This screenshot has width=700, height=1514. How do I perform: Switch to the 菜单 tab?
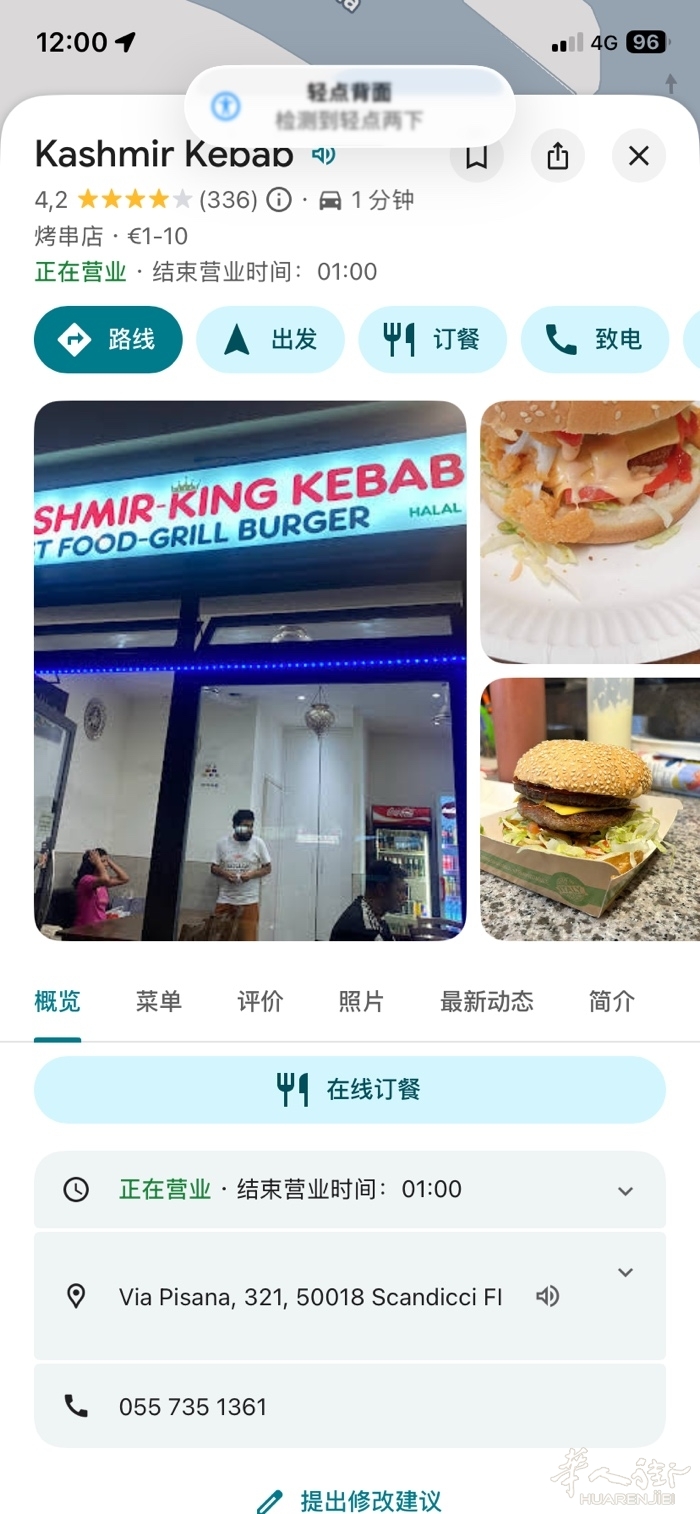pyautogui.click(x=159, y=1001)
